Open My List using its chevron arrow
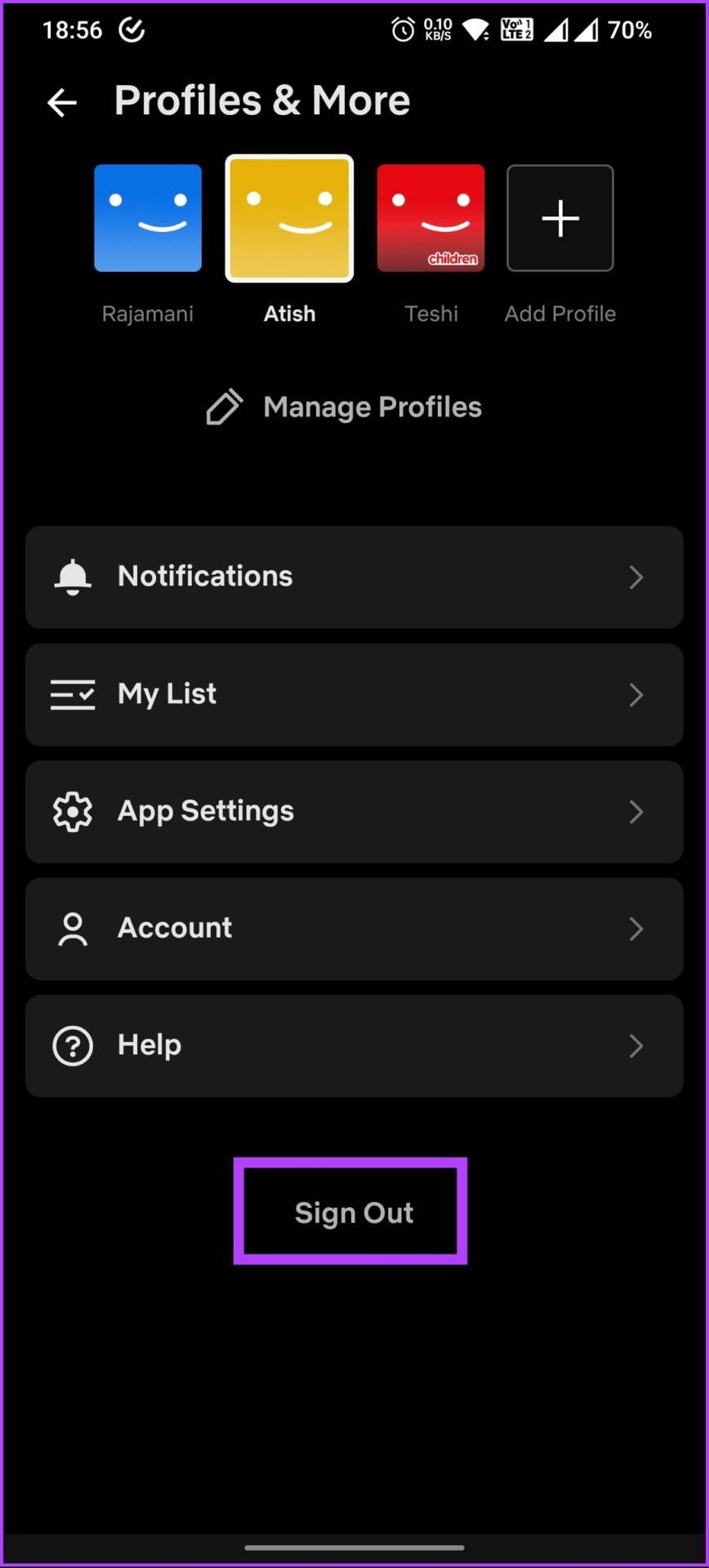Image resolution: width=709 pixels, height=1568 pixels. pos(636,694)
